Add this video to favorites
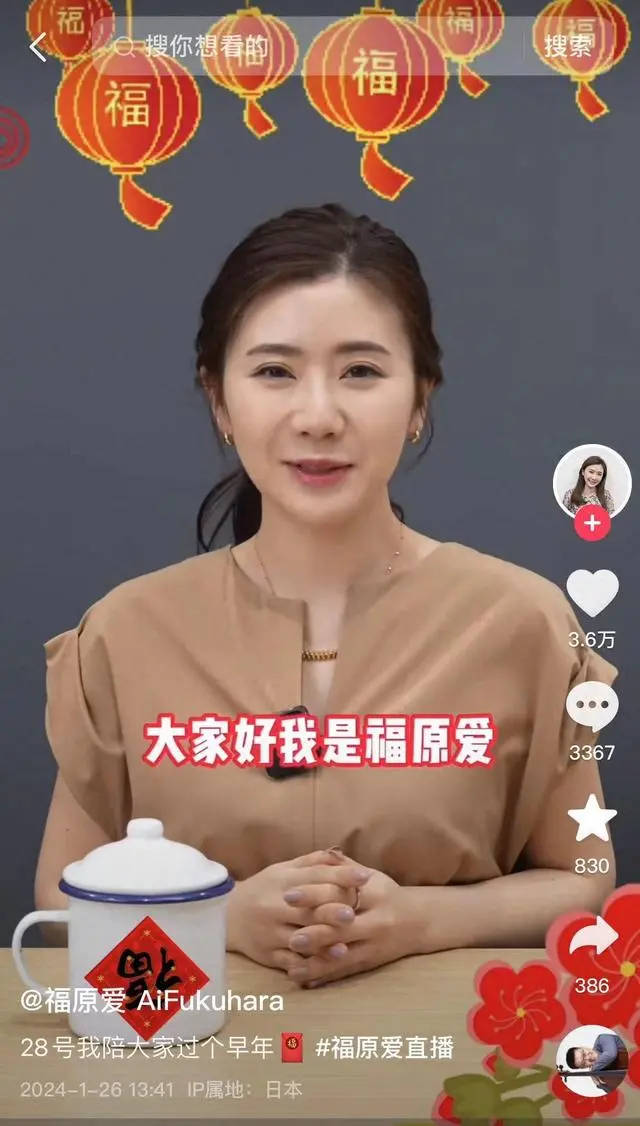This screenshot has width=640, height=1126. (x=592, y=819)
